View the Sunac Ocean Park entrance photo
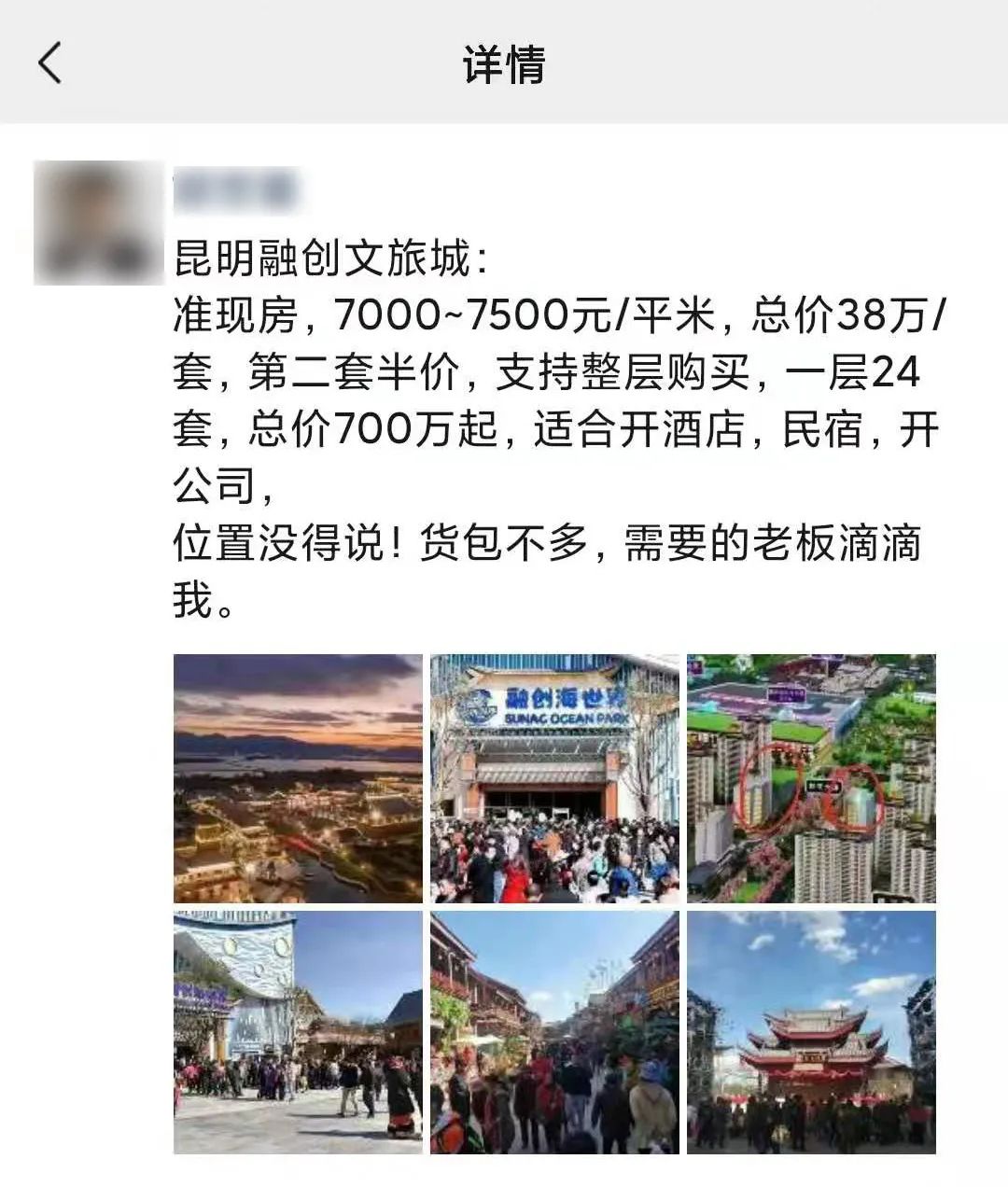The width and height of the screenshot is (1008, 1187). 554,778
